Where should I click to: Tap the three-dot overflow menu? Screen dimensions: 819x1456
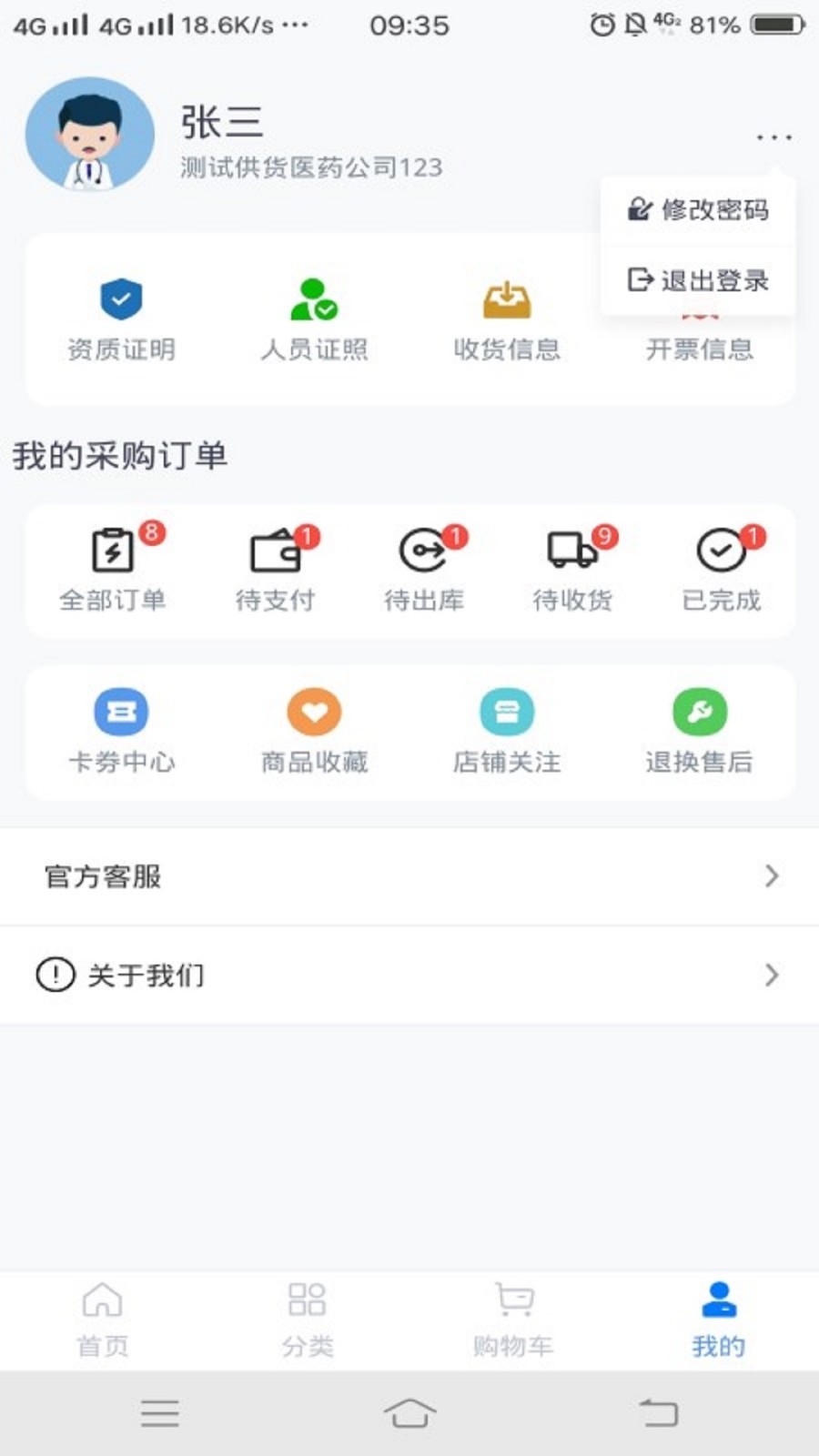pyautogui.click(x=773, y=137)
